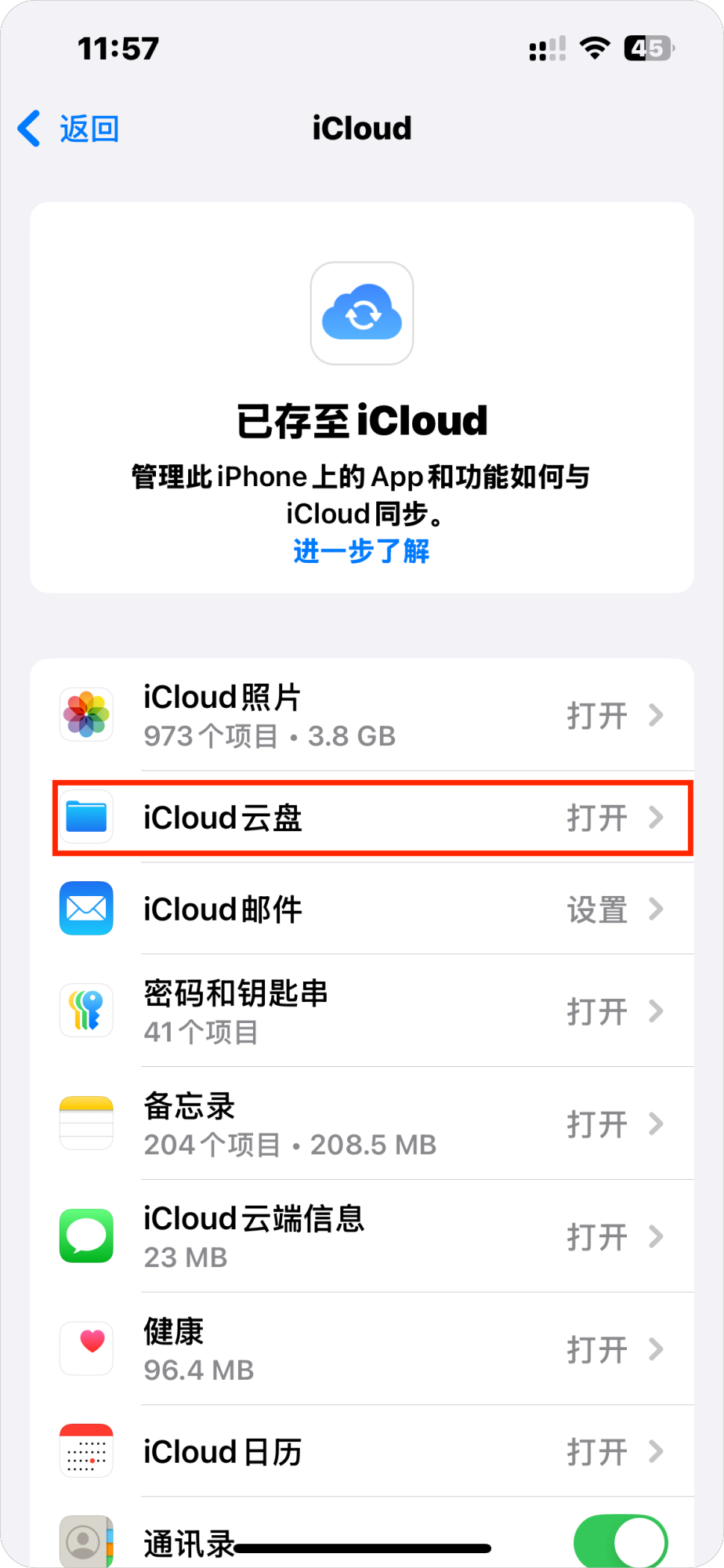
Task: Select the iCloud title header
Action: tap(361, 128)
